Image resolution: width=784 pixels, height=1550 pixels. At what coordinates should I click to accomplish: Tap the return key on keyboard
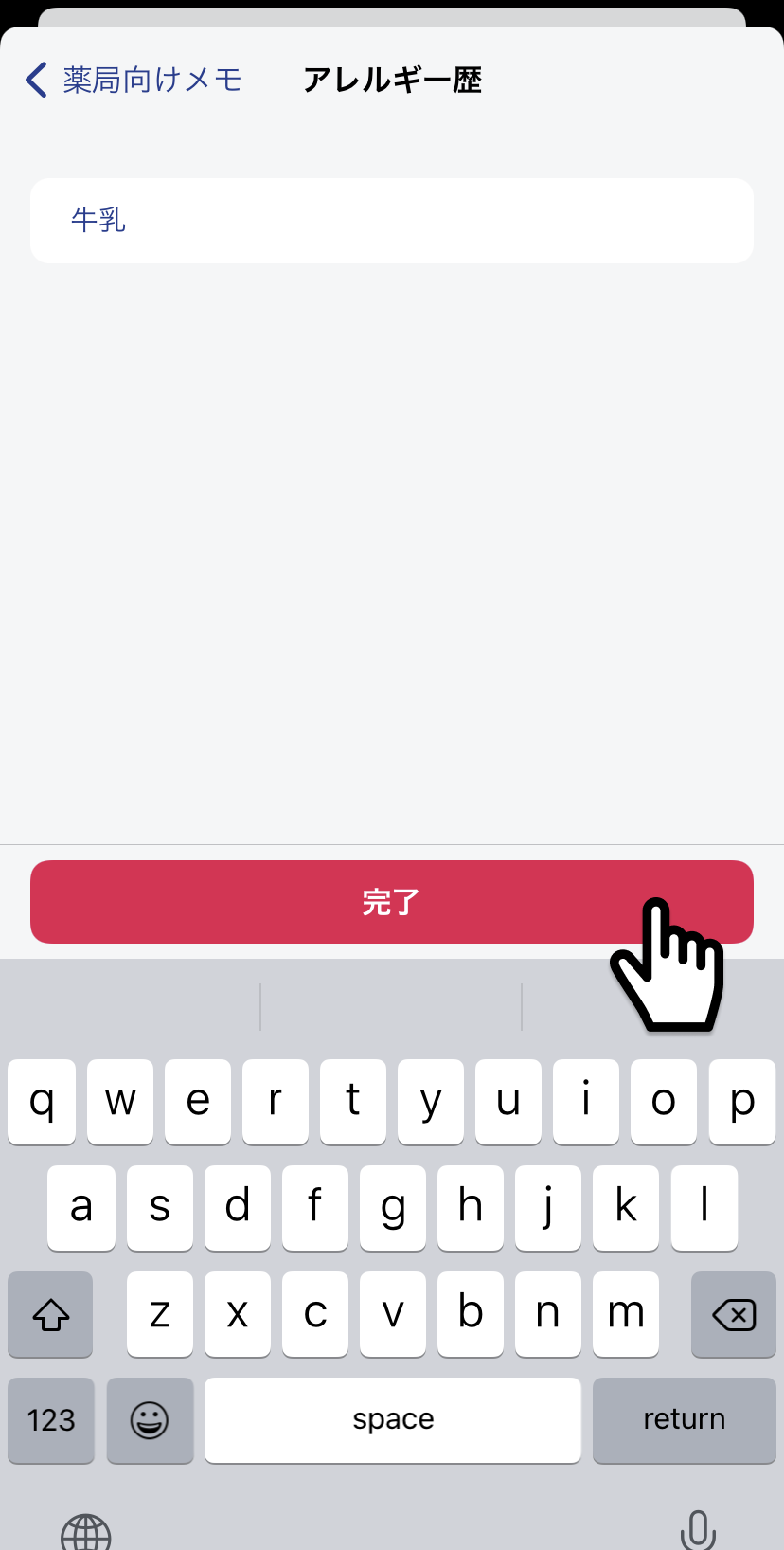(685, 1419)
